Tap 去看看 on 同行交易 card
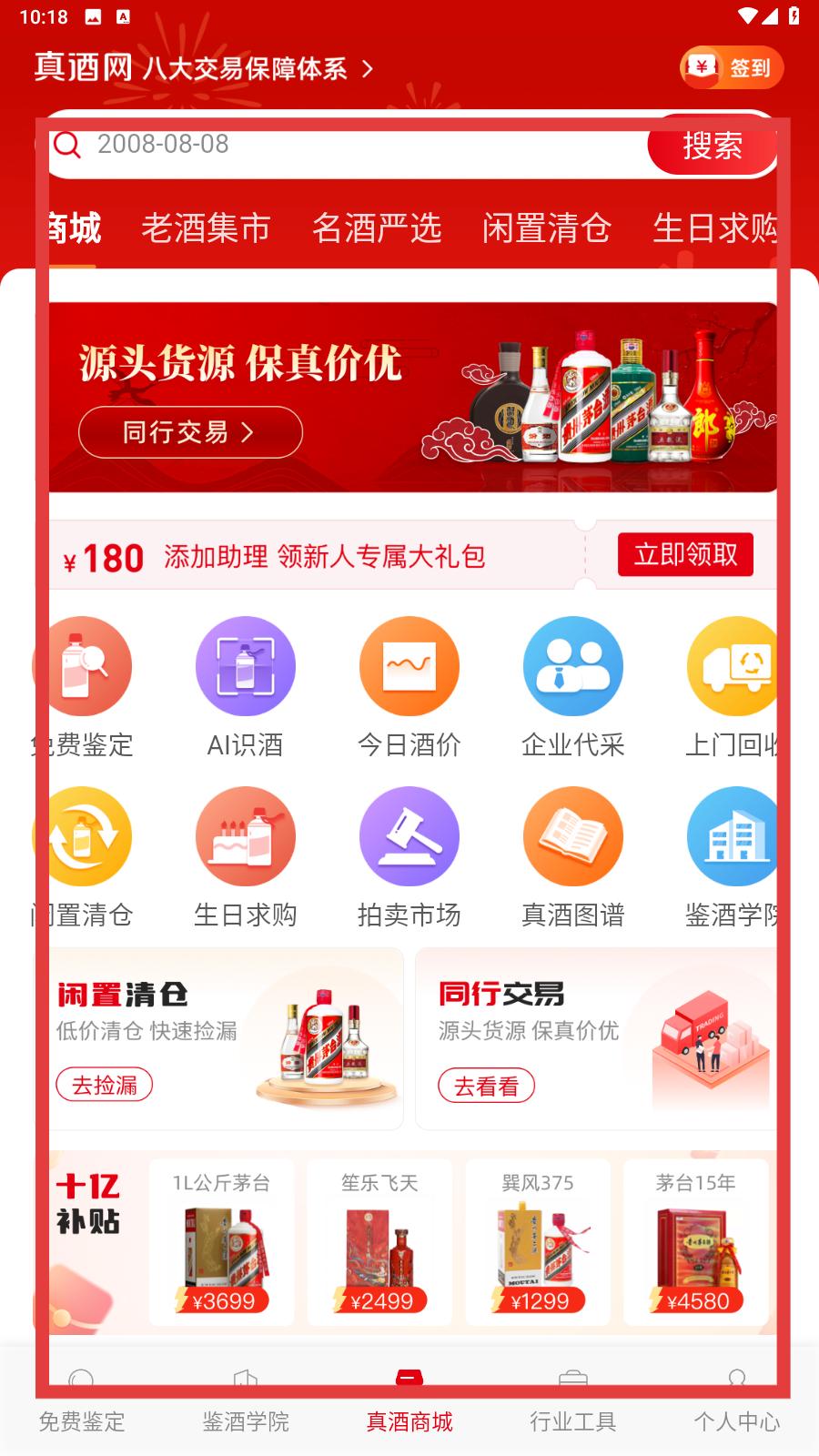 coord(487,1086)
